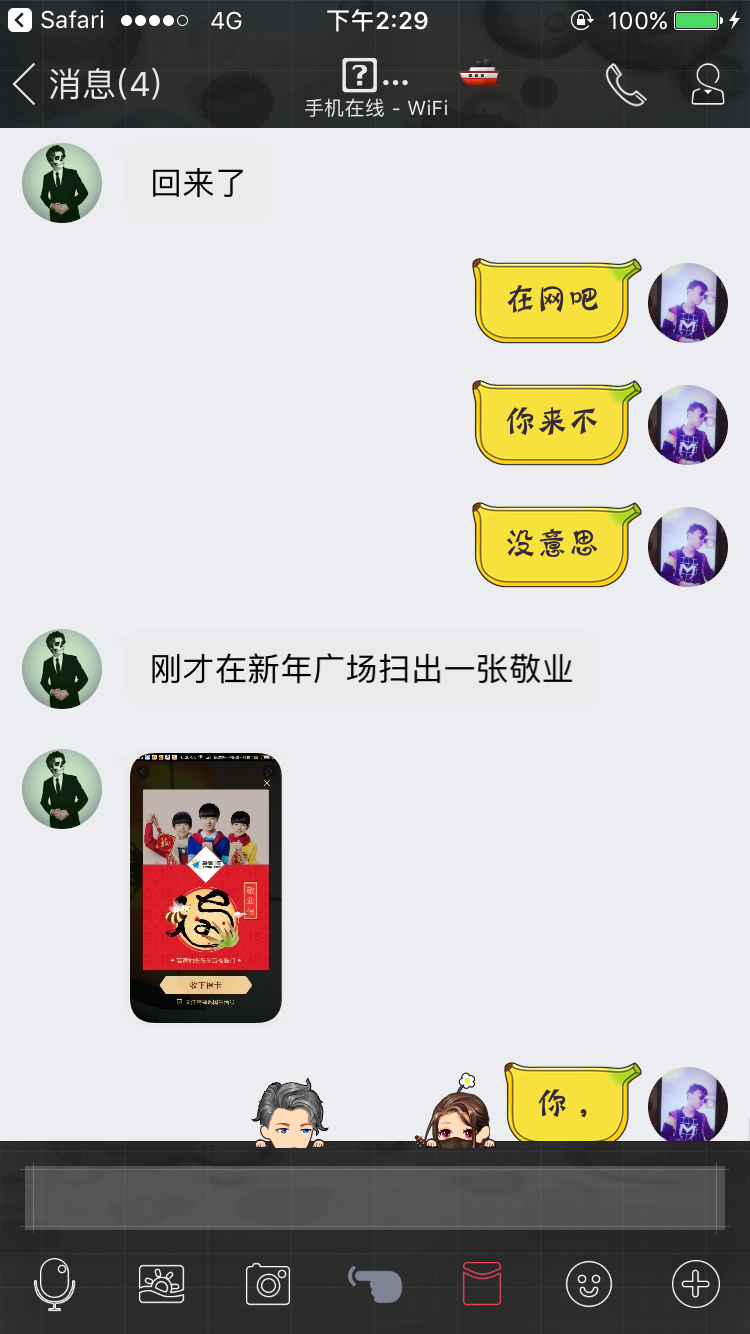Pick a photo from the gallery
The height and width of the screenshot is (1334, 750).
tap(161, 1283)
